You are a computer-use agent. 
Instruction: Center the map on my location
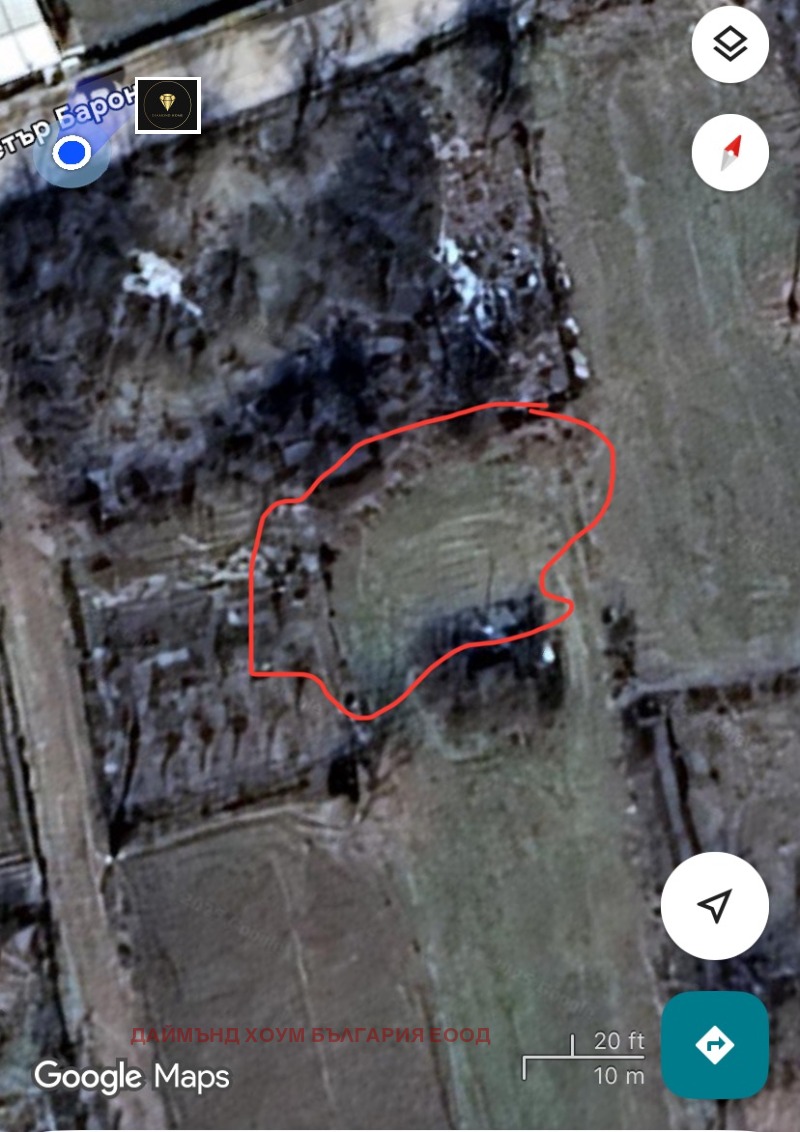tap(714, 906)
